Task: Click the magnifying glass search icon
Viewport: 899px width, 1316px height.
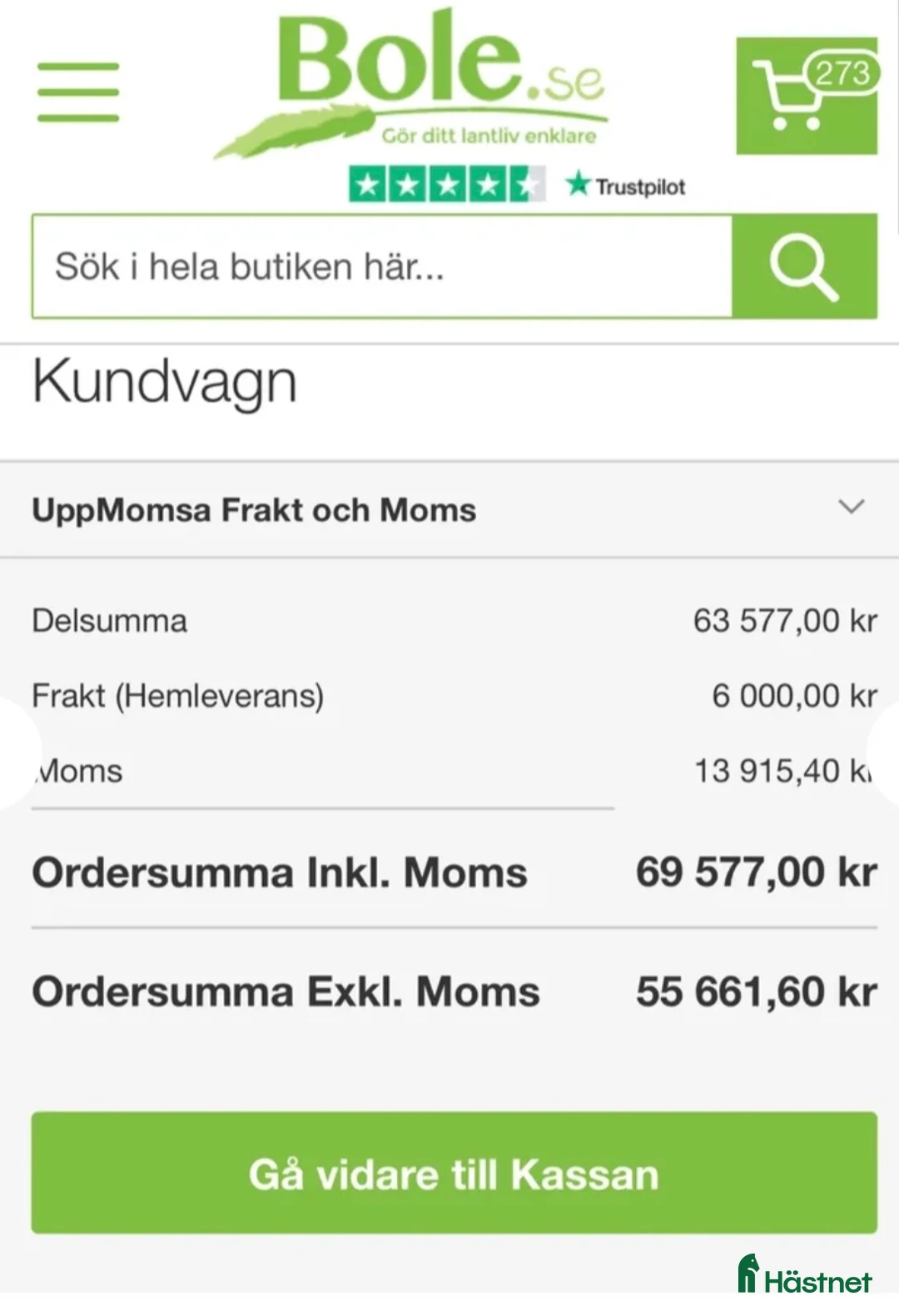Action: click(x=803, y=266)
